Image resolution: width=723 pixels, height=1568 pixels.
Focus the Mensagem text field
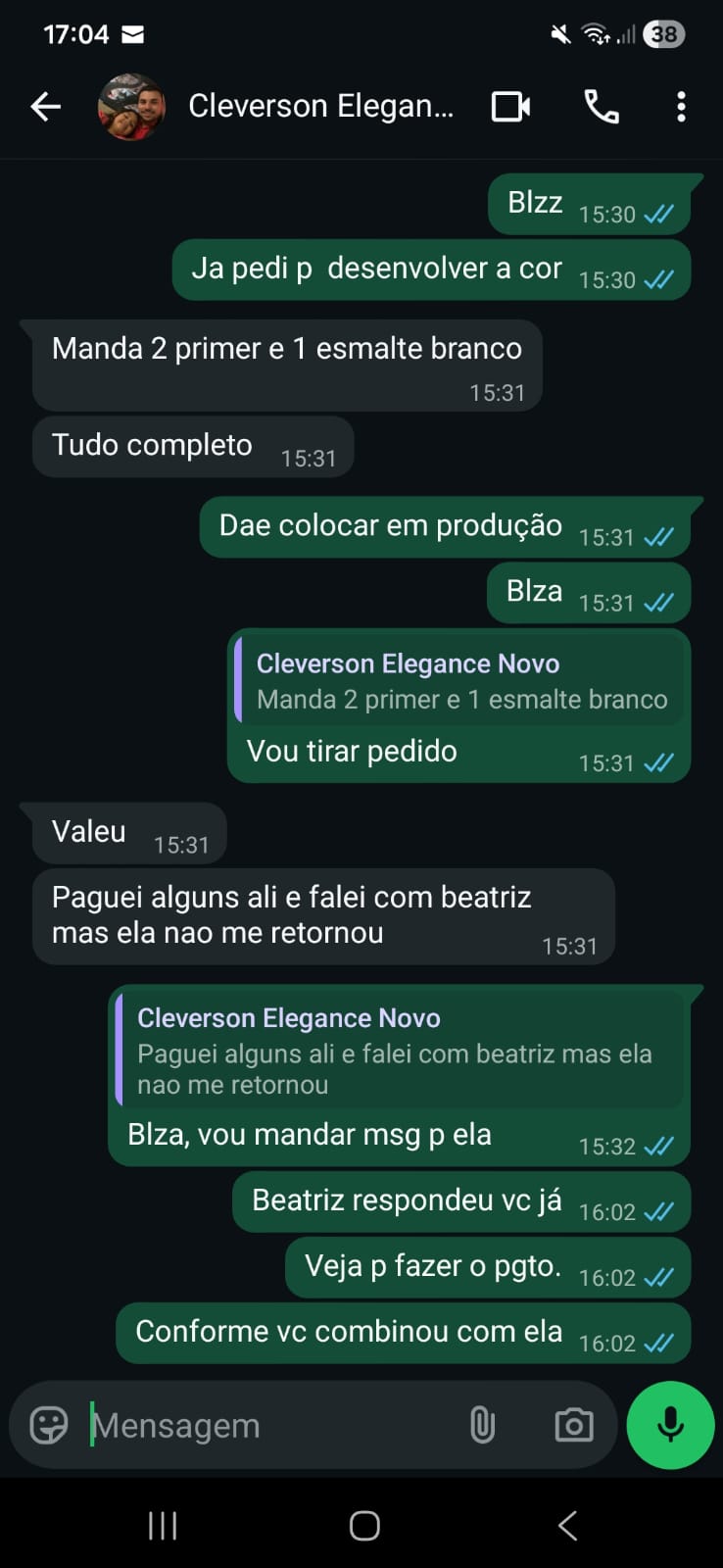265,1425
